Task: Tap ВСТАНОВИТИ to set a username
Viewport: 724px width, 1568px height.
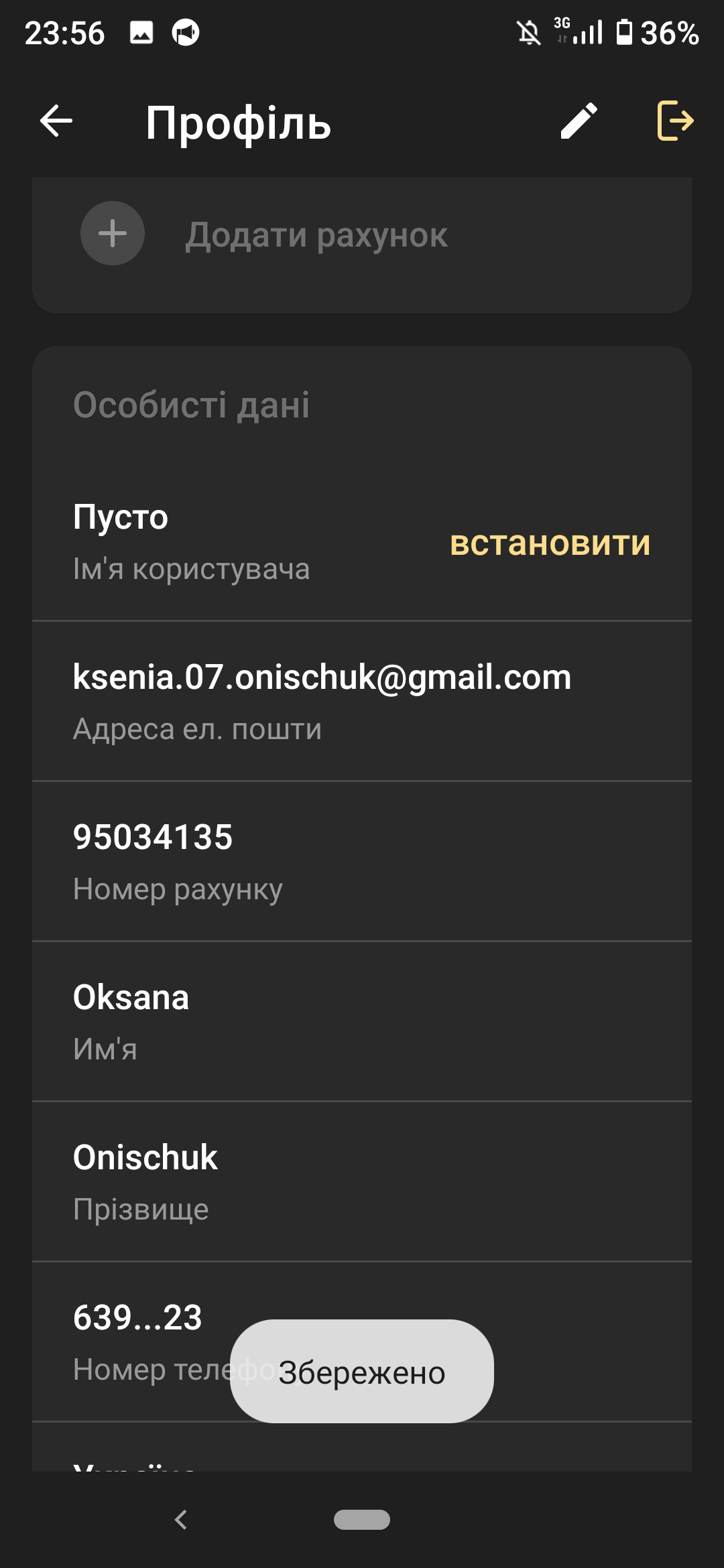Action: pyautogui.click(x=550, y=543)
